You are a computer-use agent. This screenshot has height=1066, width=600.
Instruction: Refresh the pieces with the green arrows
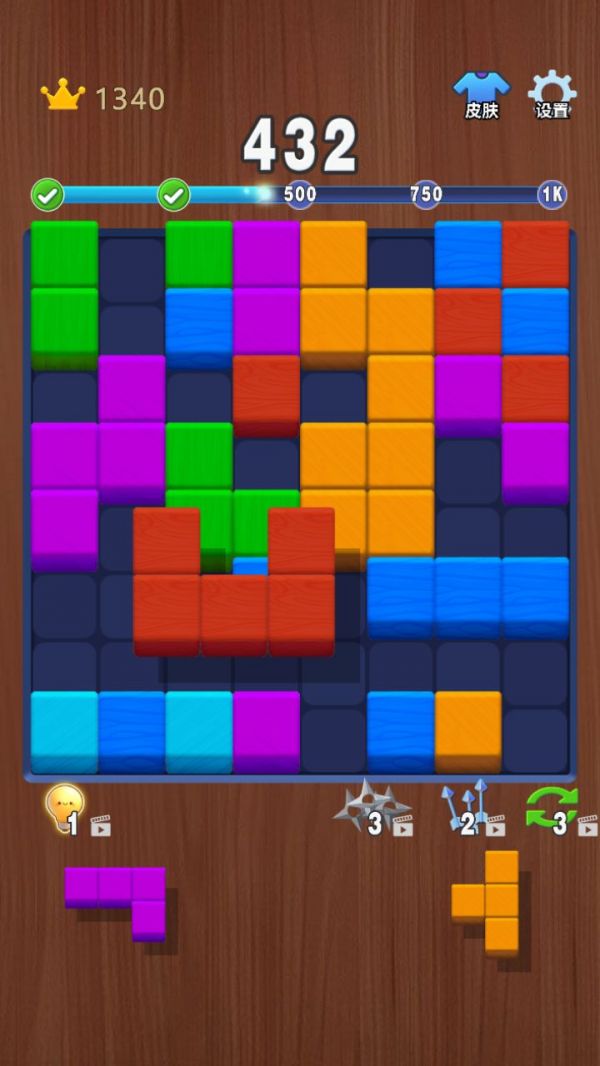(x=553, y=809)
